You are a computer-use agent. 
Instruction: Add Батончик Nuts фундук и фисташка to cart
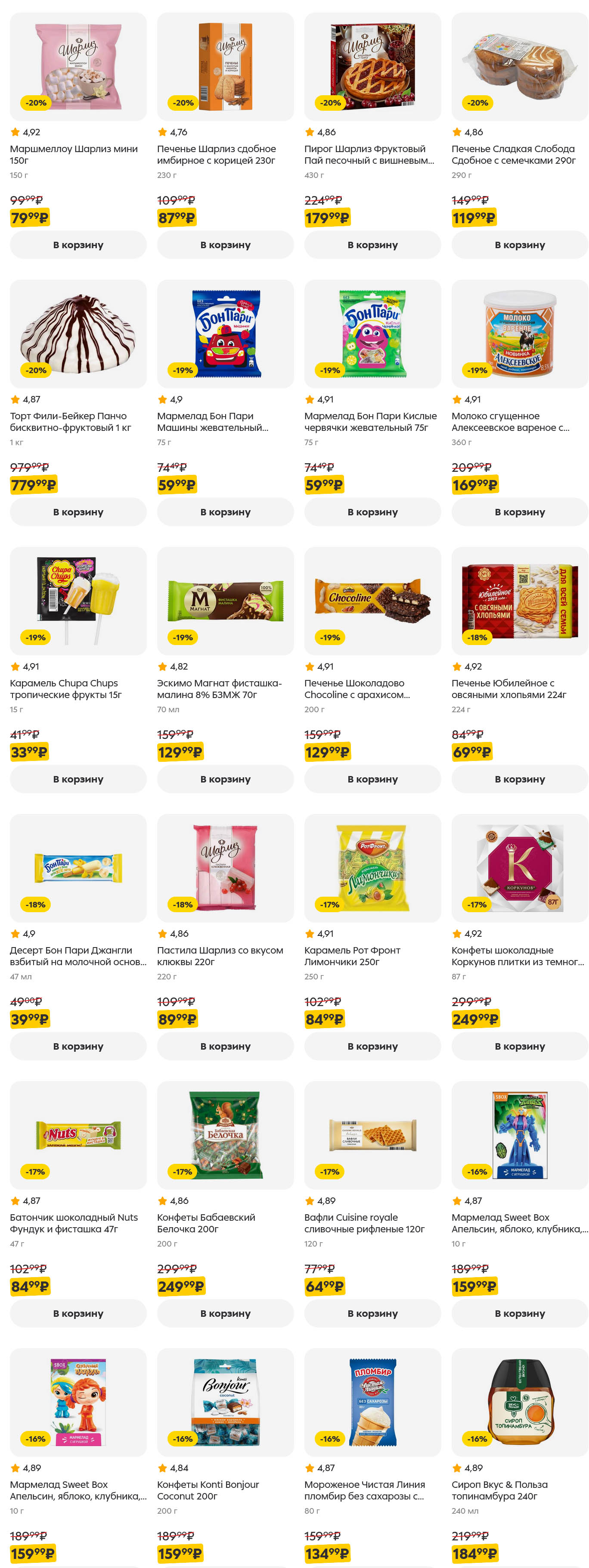[x=78, y=1314]
